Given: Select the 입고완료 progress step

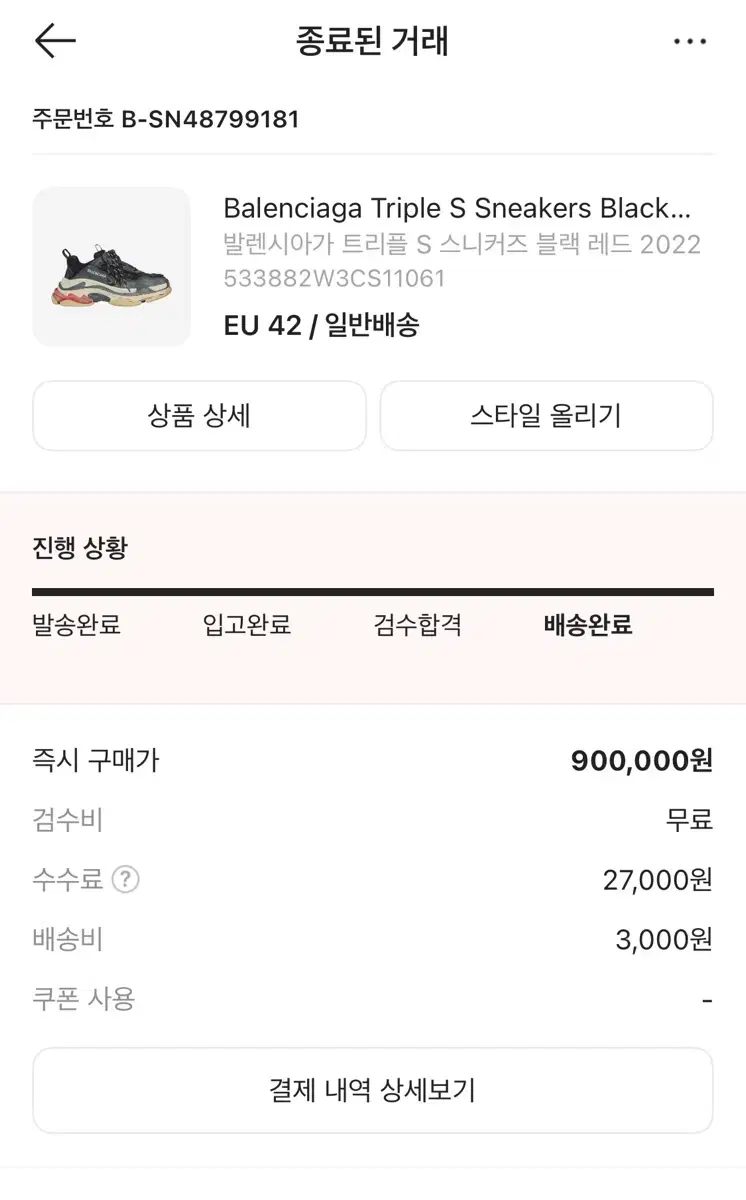Looking at the screenshot, I should pos(246,624).
